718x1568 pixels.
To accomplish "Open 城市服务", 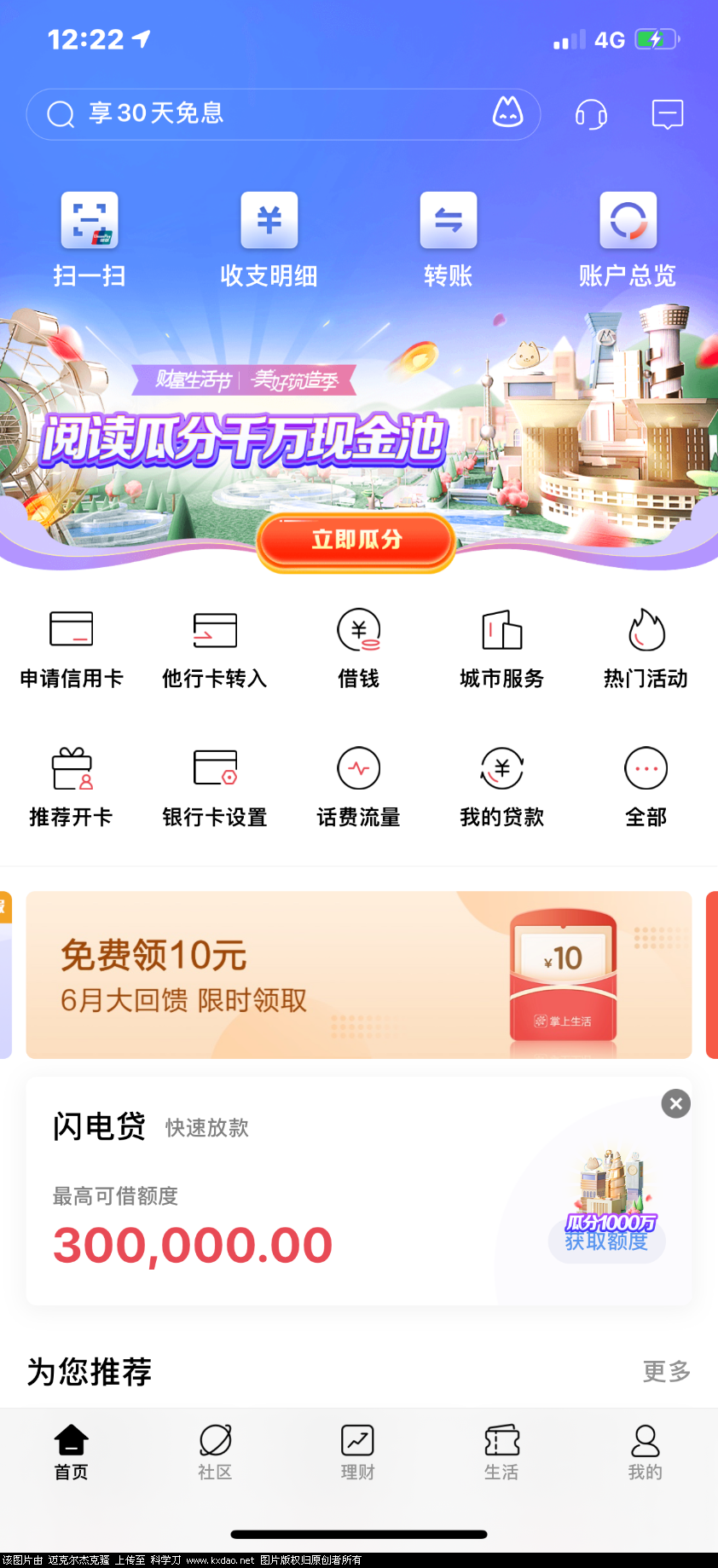I will pos(501,648).
